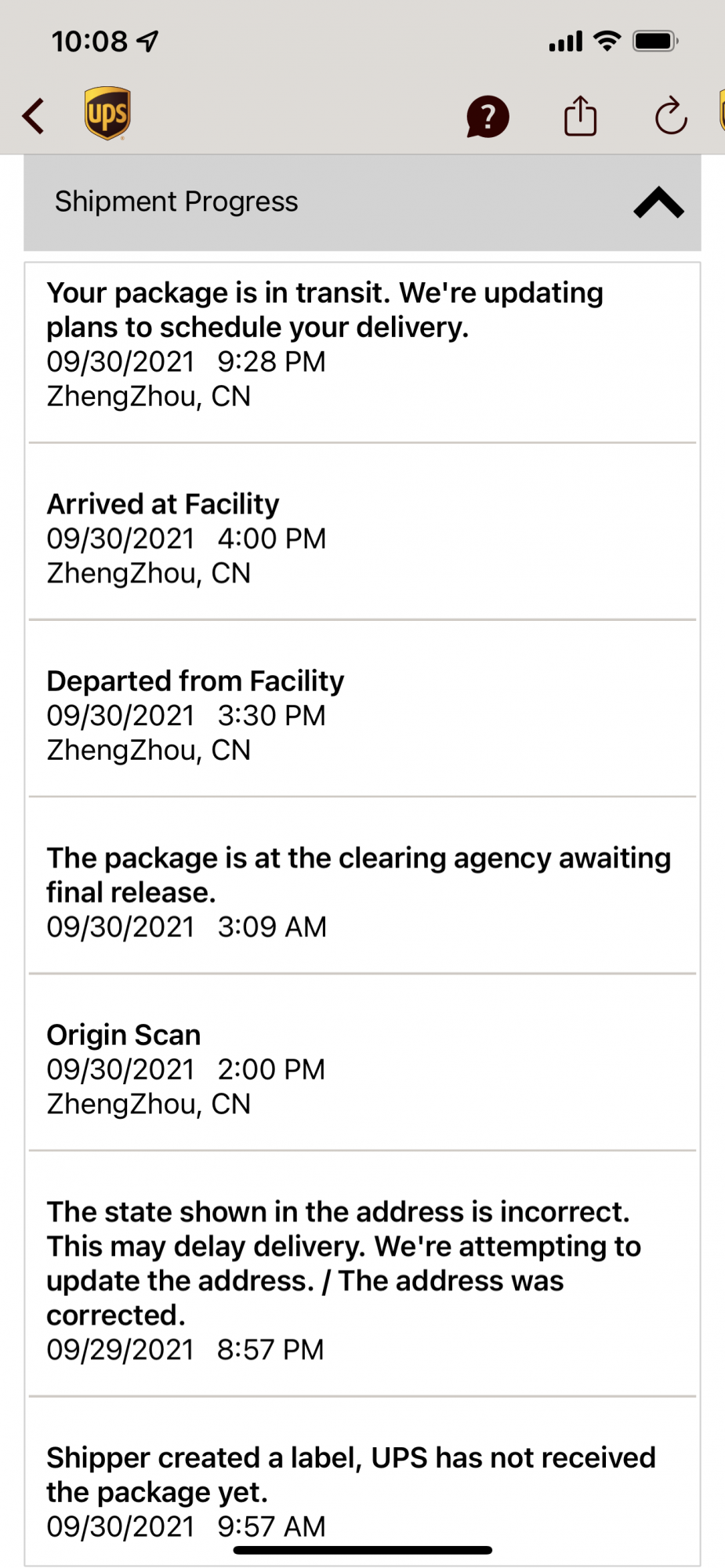Share the tracking details
The width and height of the screenshot is (725, 1568).
point(580,116)
